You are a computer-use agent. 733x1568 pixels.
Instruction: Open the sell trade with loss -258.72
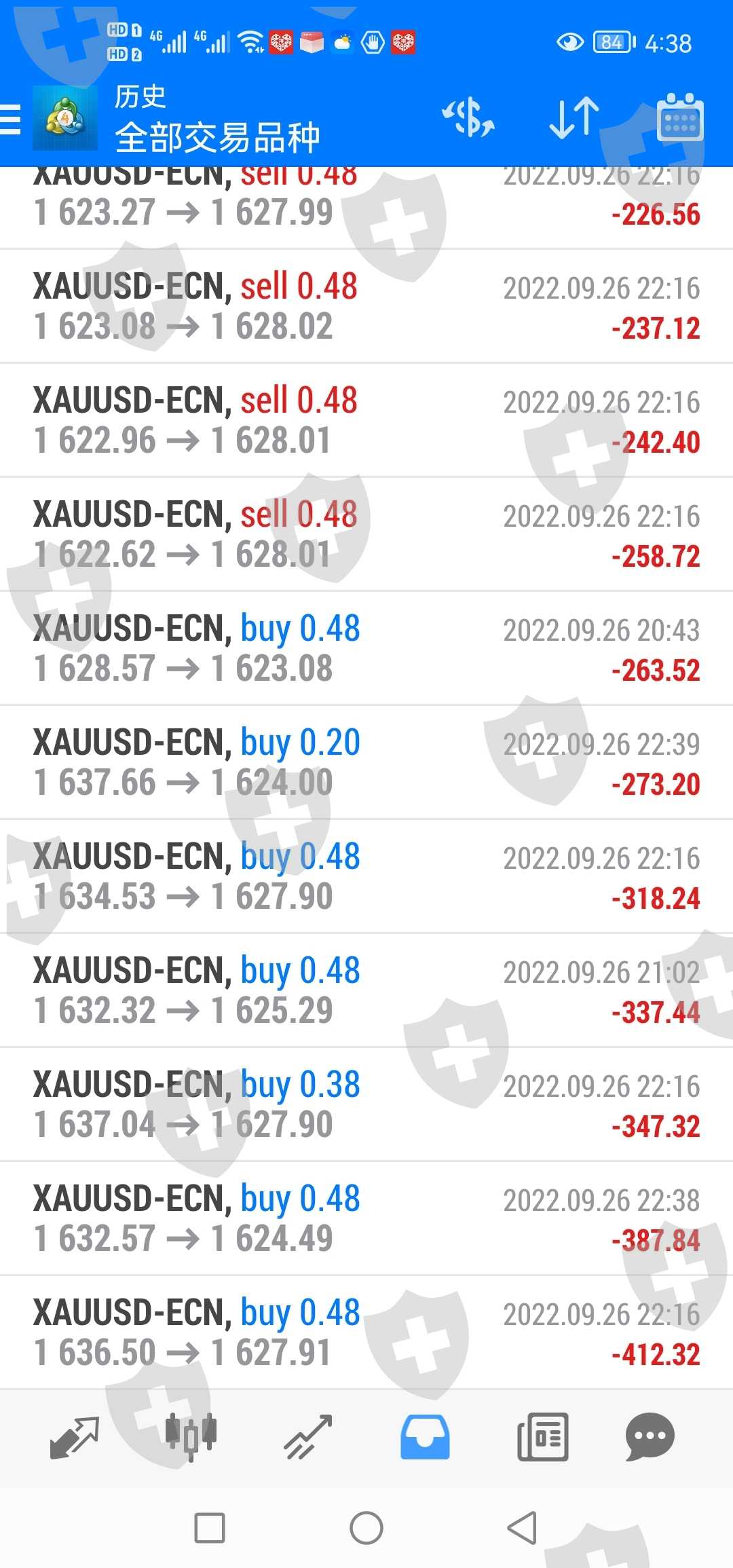click(366, 535)
